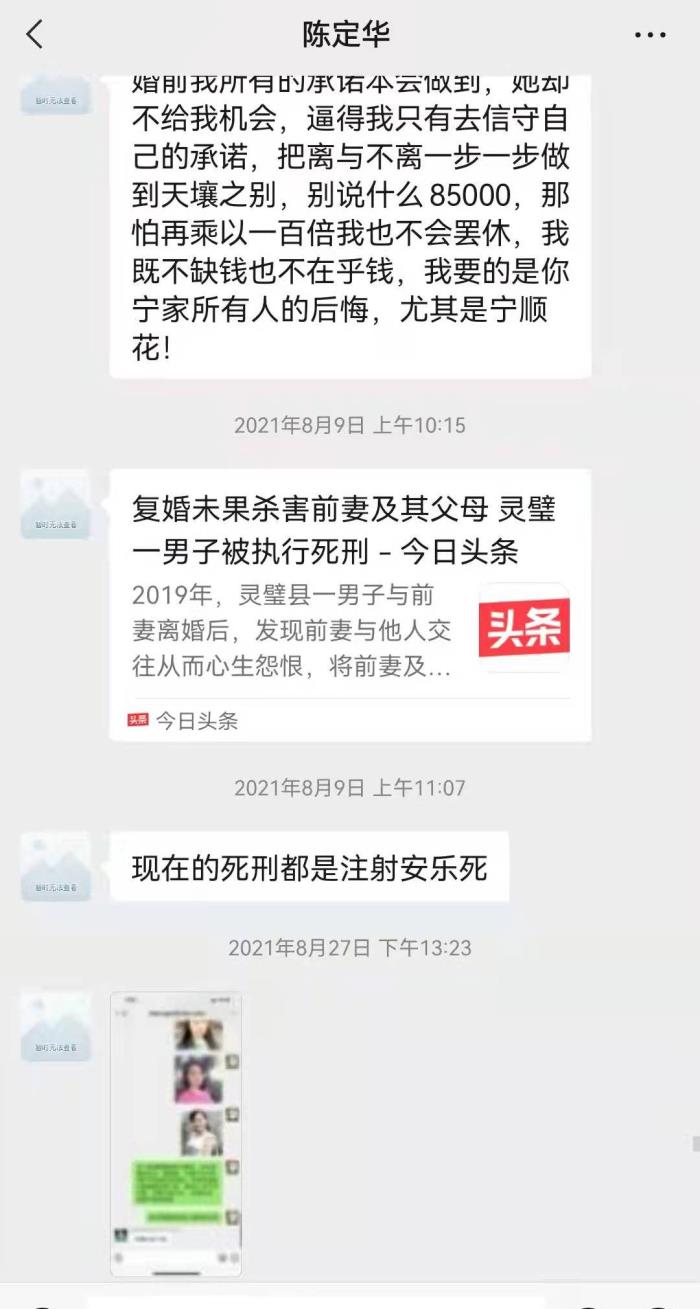The height and width of the screenshot is (1309, 700).
Task: Tap the avatar beside 现在的死刑都是注射安乐死
Action: tap(56, 866)
